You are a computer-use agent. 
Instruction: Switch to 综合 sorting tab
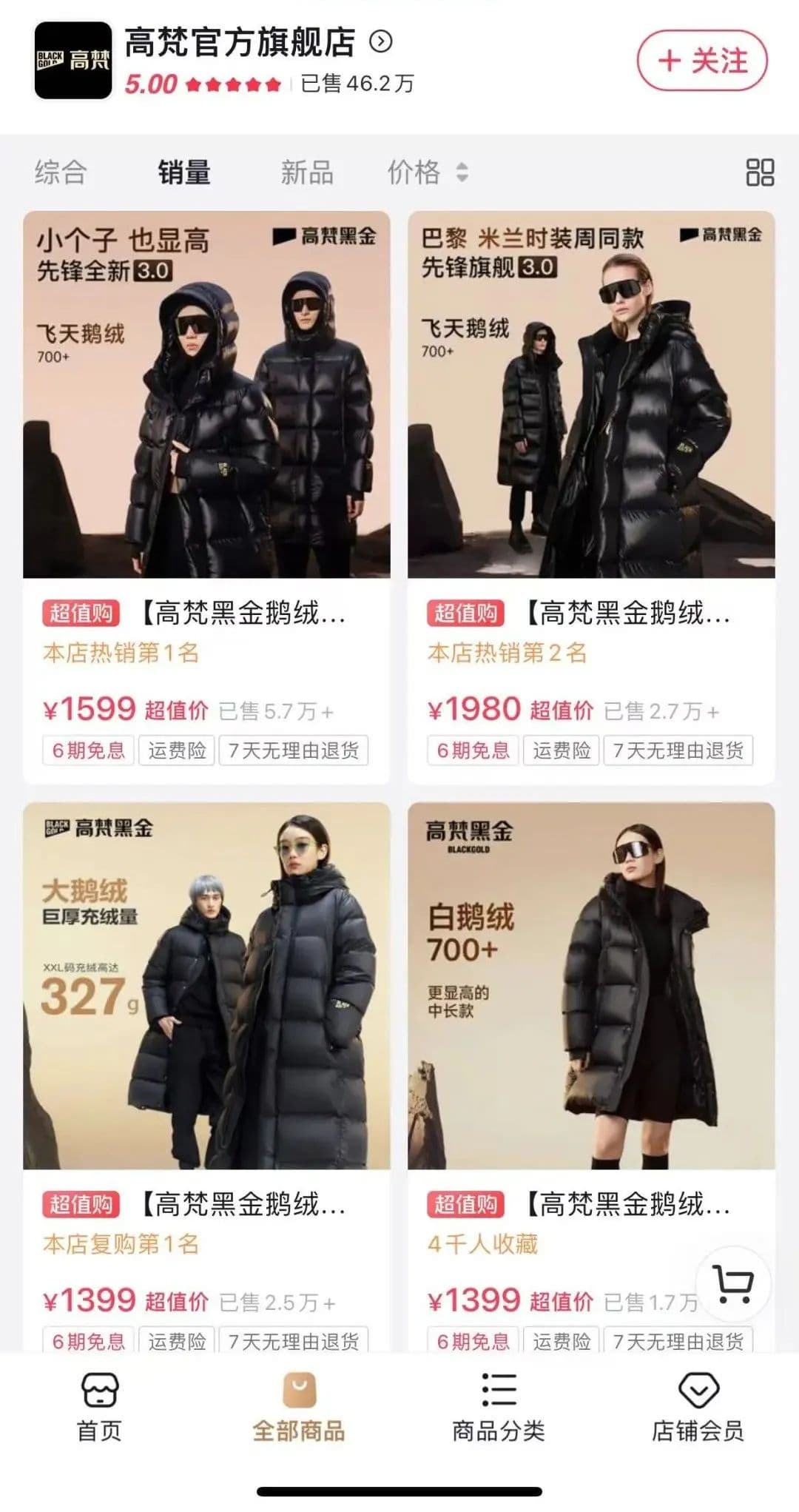[61, 172]
